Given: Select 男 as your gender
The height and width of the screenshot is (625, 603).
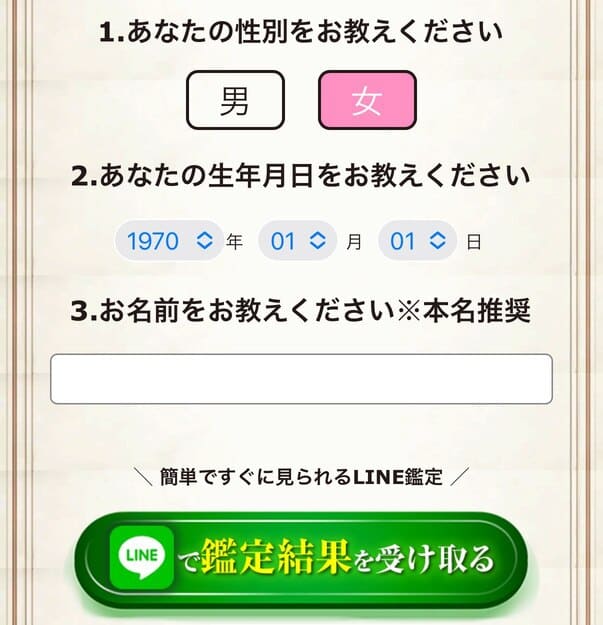Looking at the screenshot, I should [x=235, y=100].
